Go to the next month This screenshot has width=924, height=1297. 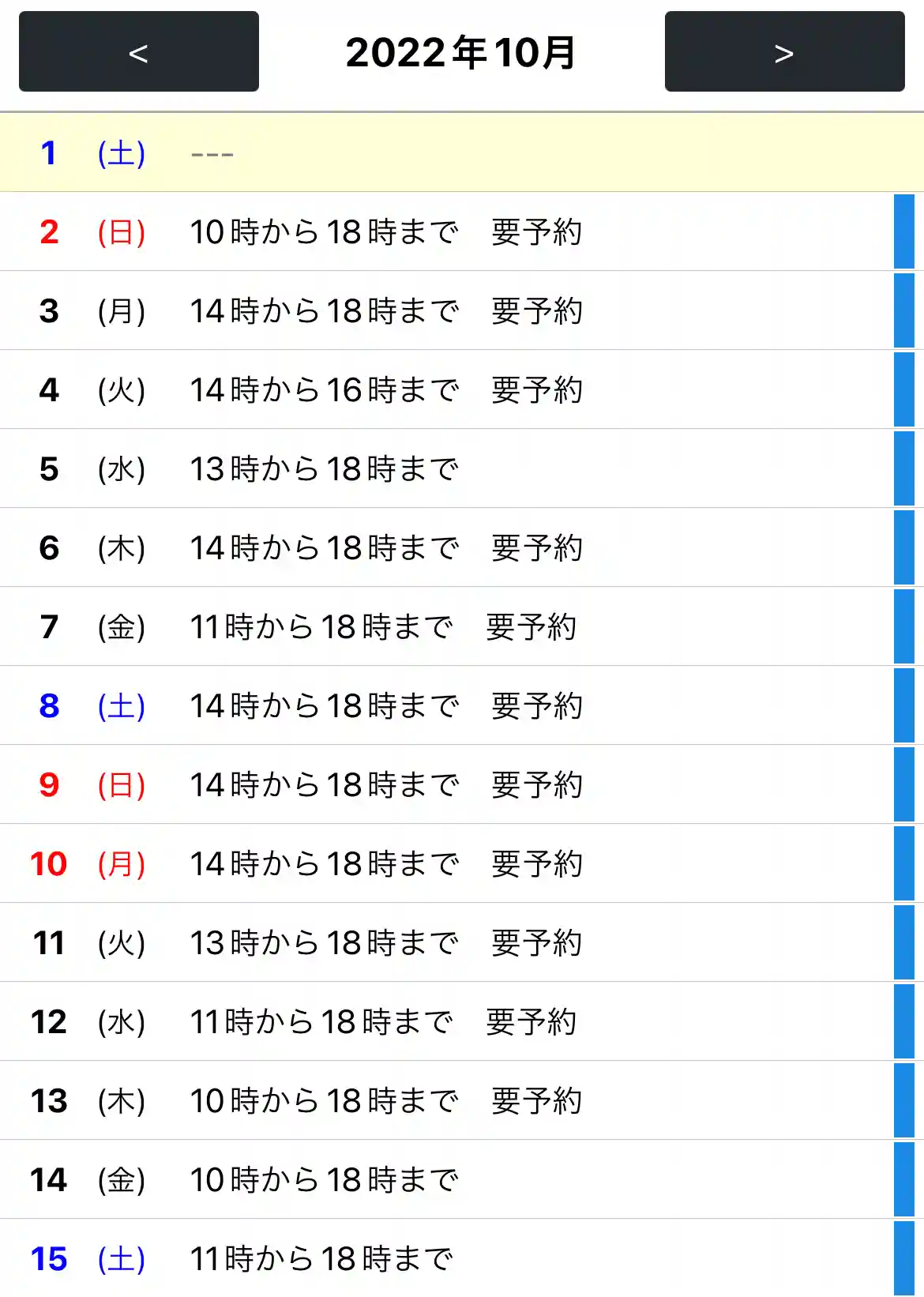tap(784, 52)
